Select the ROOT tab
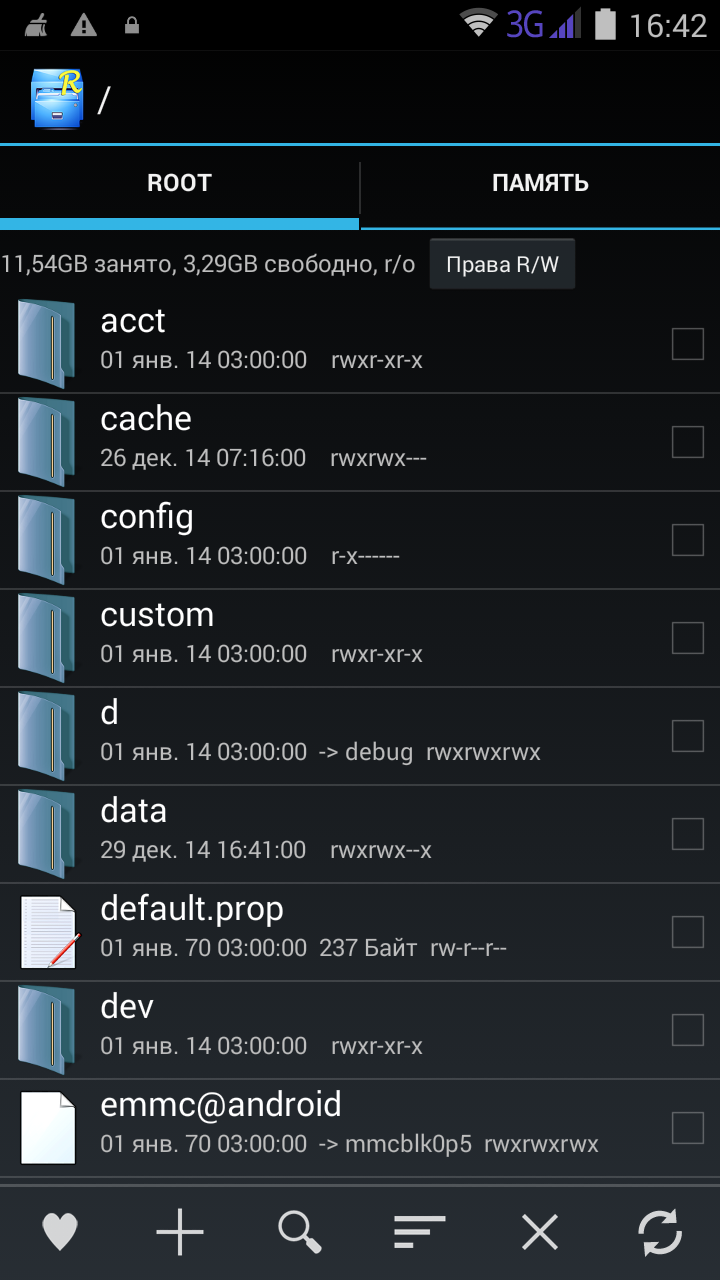 point(180,184)
